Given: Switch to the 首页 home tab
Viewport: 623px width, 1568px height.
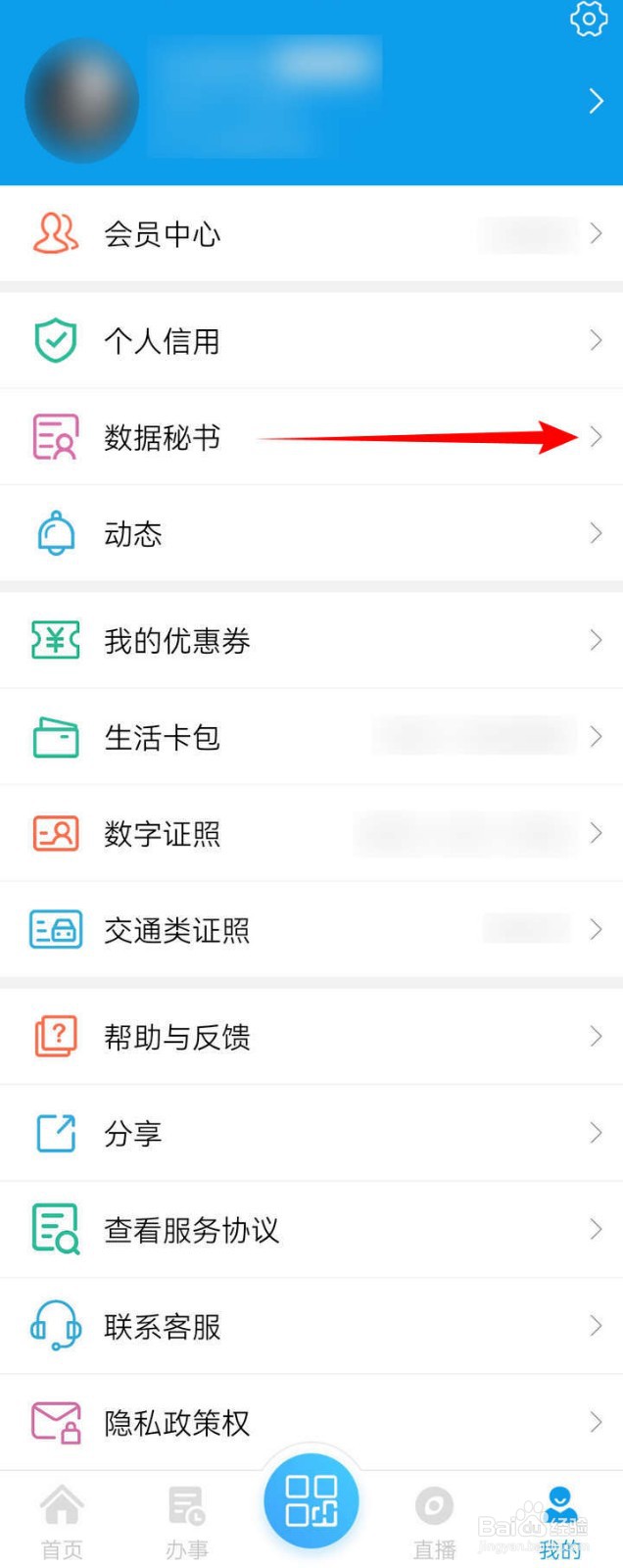Looking at the screenshot, I should 62,1521.
